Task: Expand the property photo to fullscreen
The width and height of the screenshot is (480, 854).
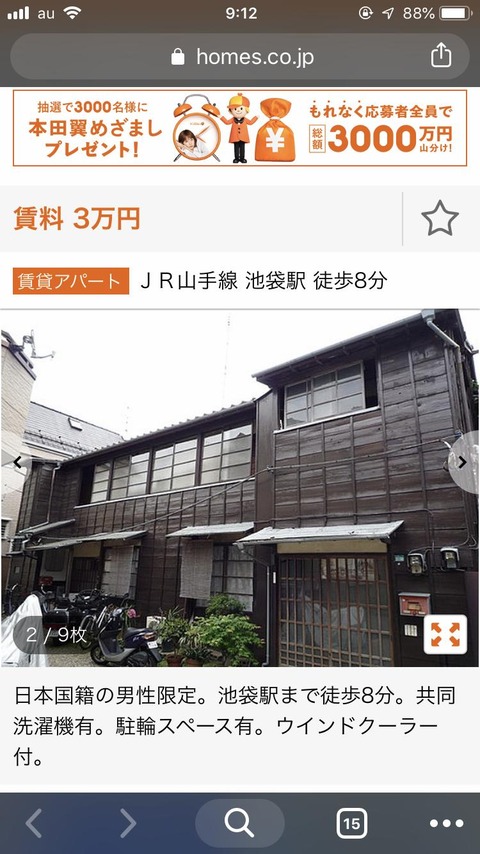Action: point(445,634)
